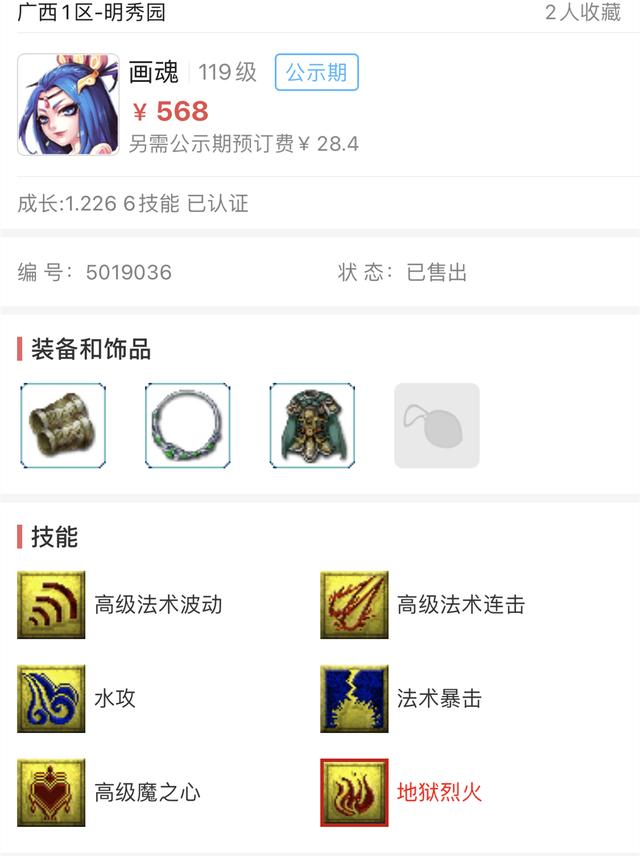Tap the empty accessory slot
This screenshot has height=856, width=640.
pyautogui.click(x=437, y=425)
